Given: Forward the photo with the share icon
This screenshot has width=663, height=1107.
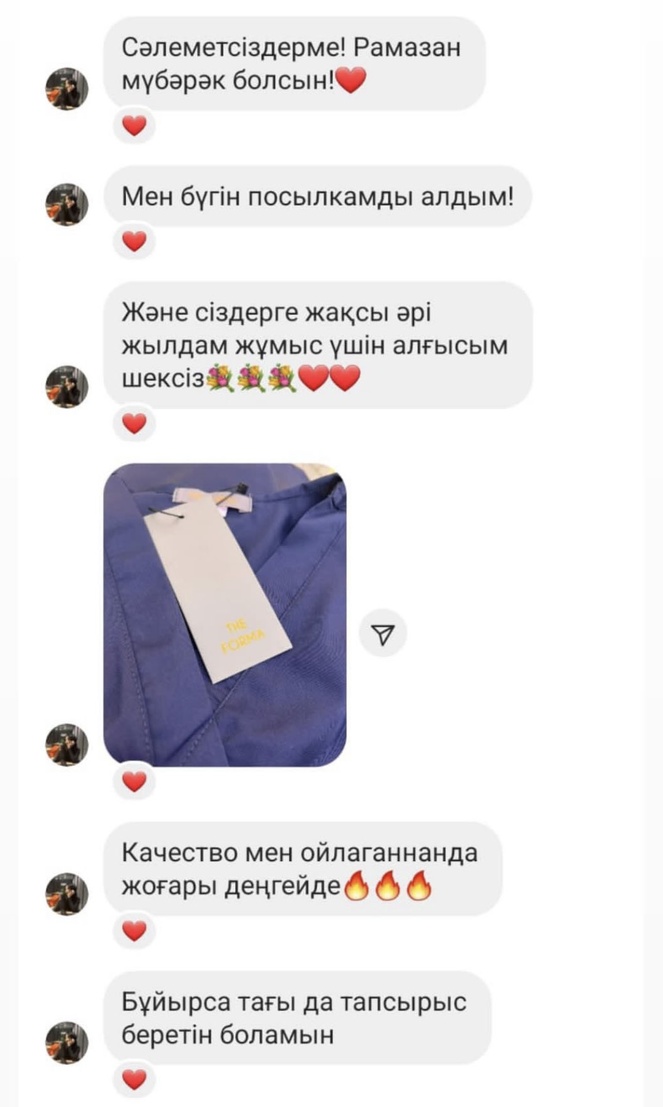Looking at the screenshot, I should tap(383, 633).
